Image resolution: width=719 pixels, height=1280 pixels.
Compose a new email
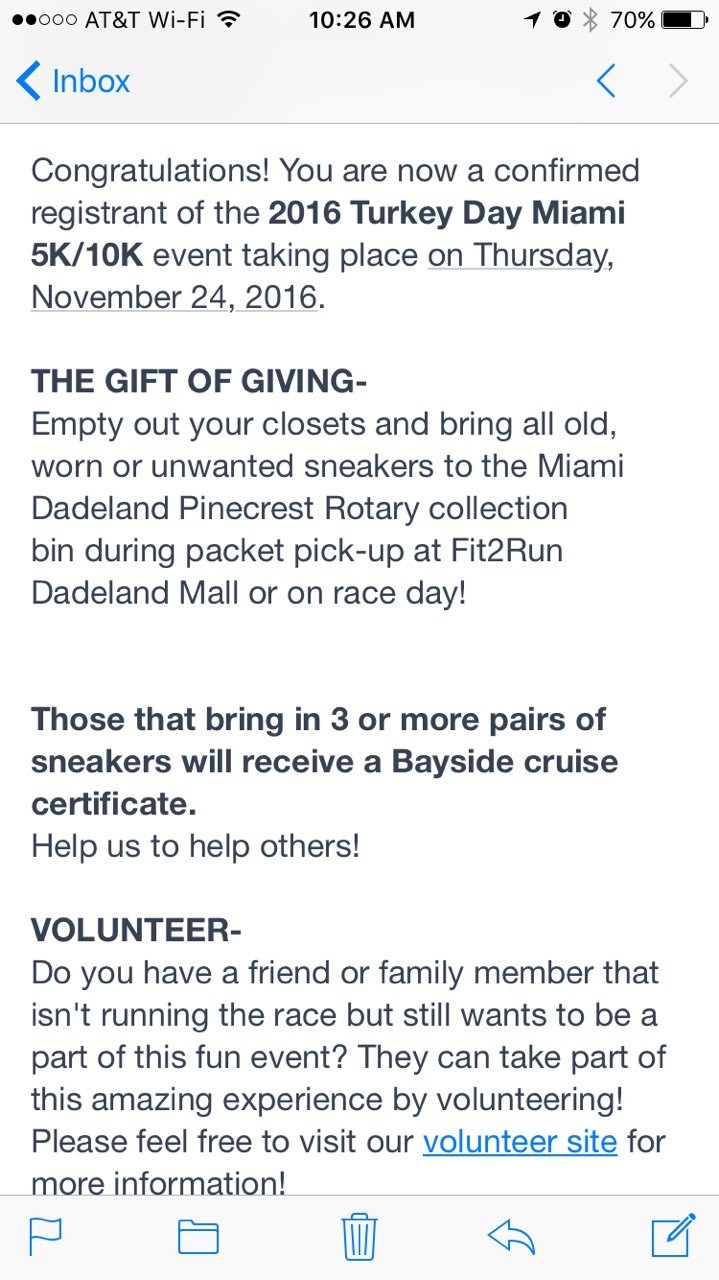coord(673,1234)
